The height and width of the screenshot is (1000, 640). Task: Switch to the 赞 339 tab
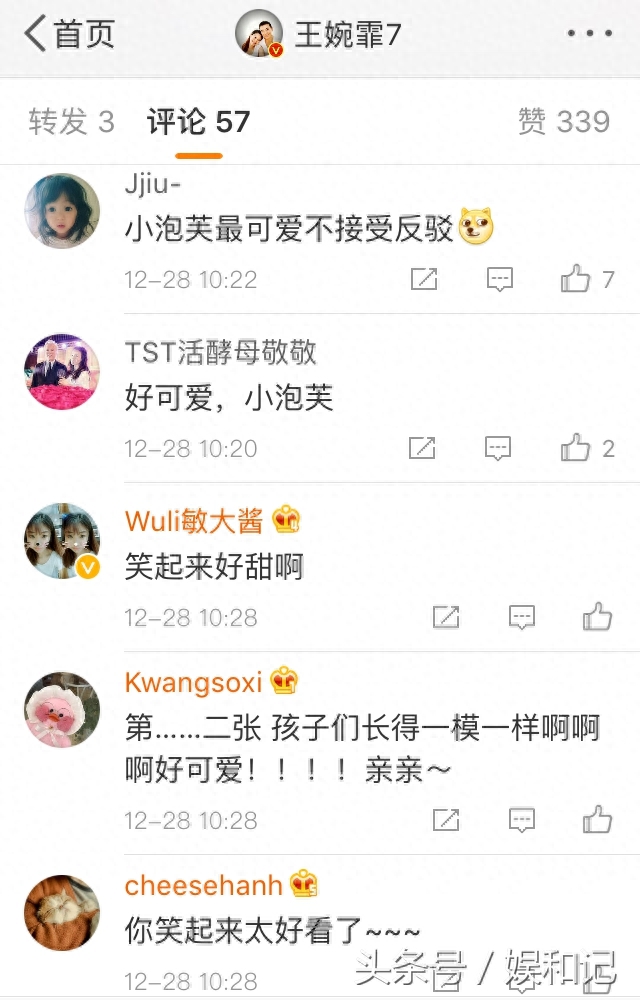(x=564, y=122)
